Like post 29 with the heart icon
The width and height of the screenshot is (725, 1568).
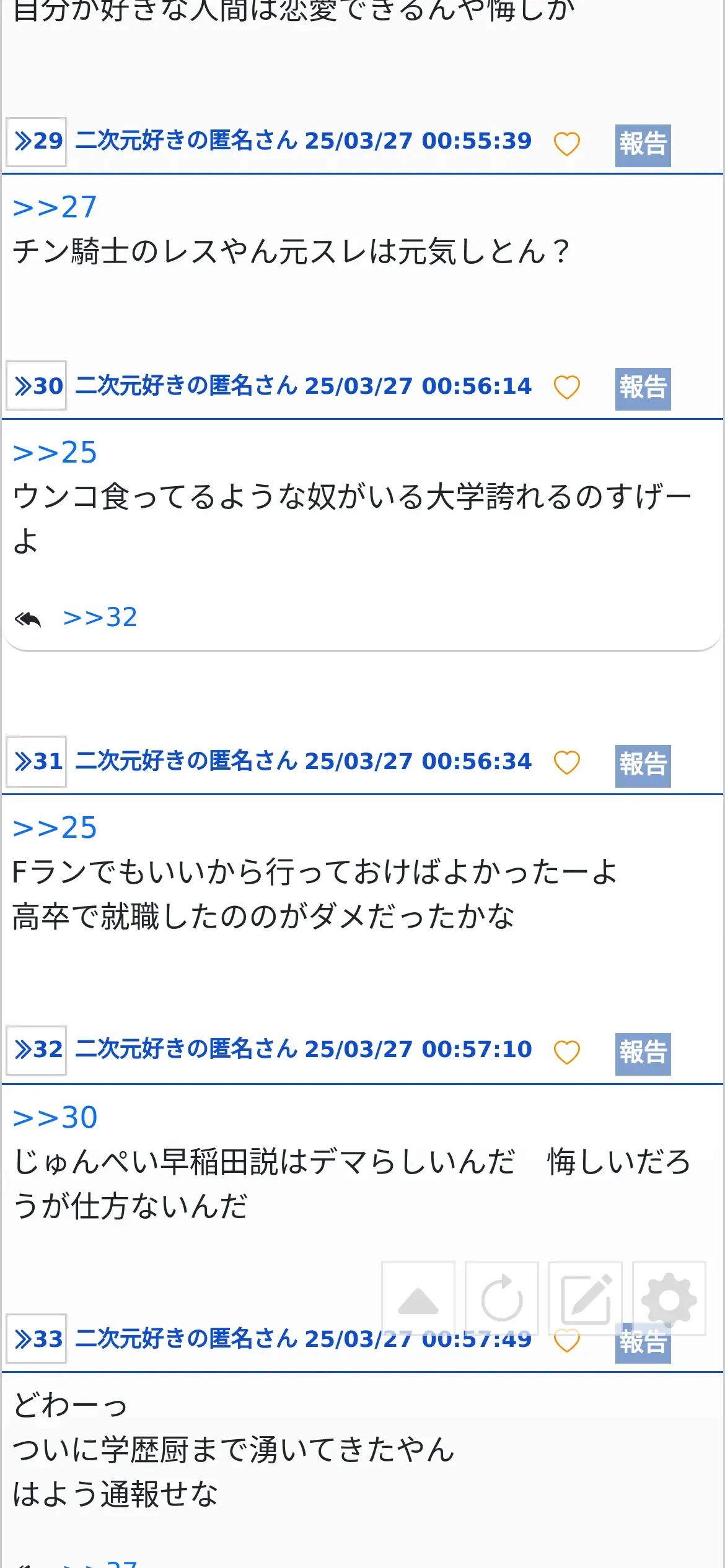[x=566, y=144]
